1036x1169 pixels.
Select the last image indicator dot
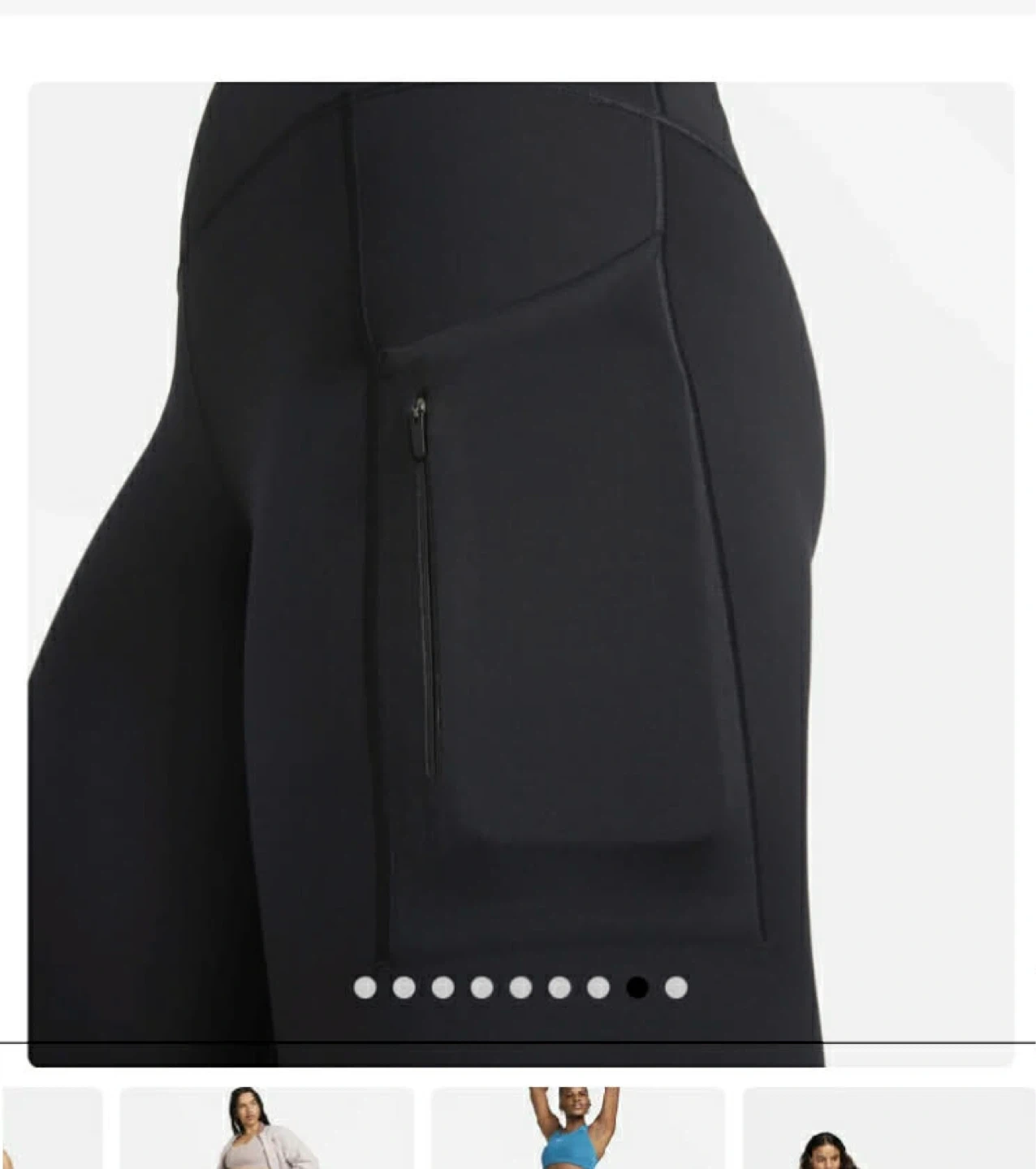click(x=676, y=987)
